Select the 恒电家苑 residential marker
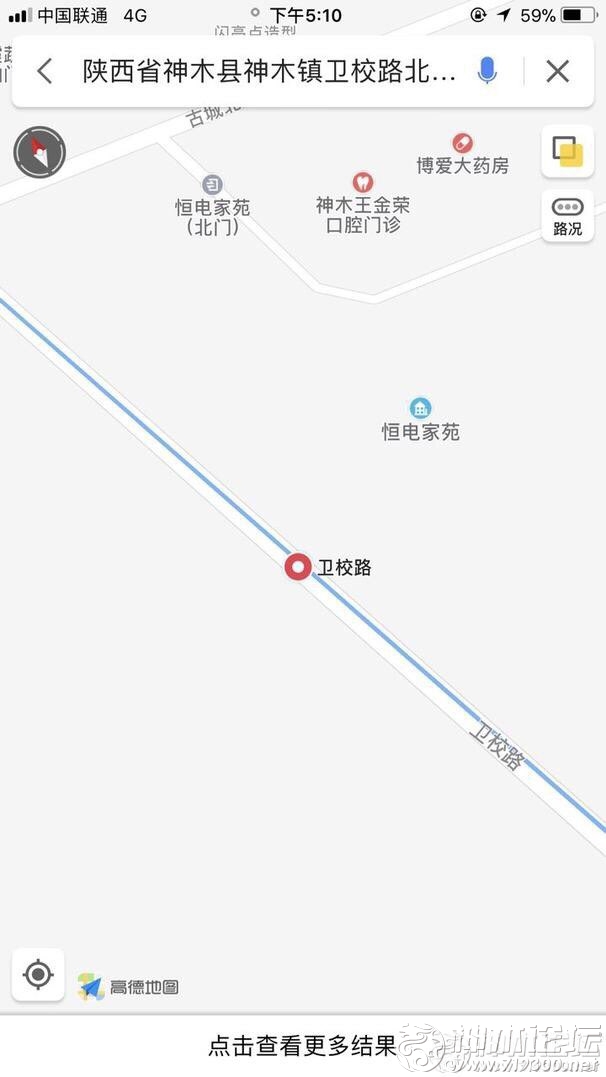The height and width of the screenshot is (1077, 606). (x=421, y=408)
